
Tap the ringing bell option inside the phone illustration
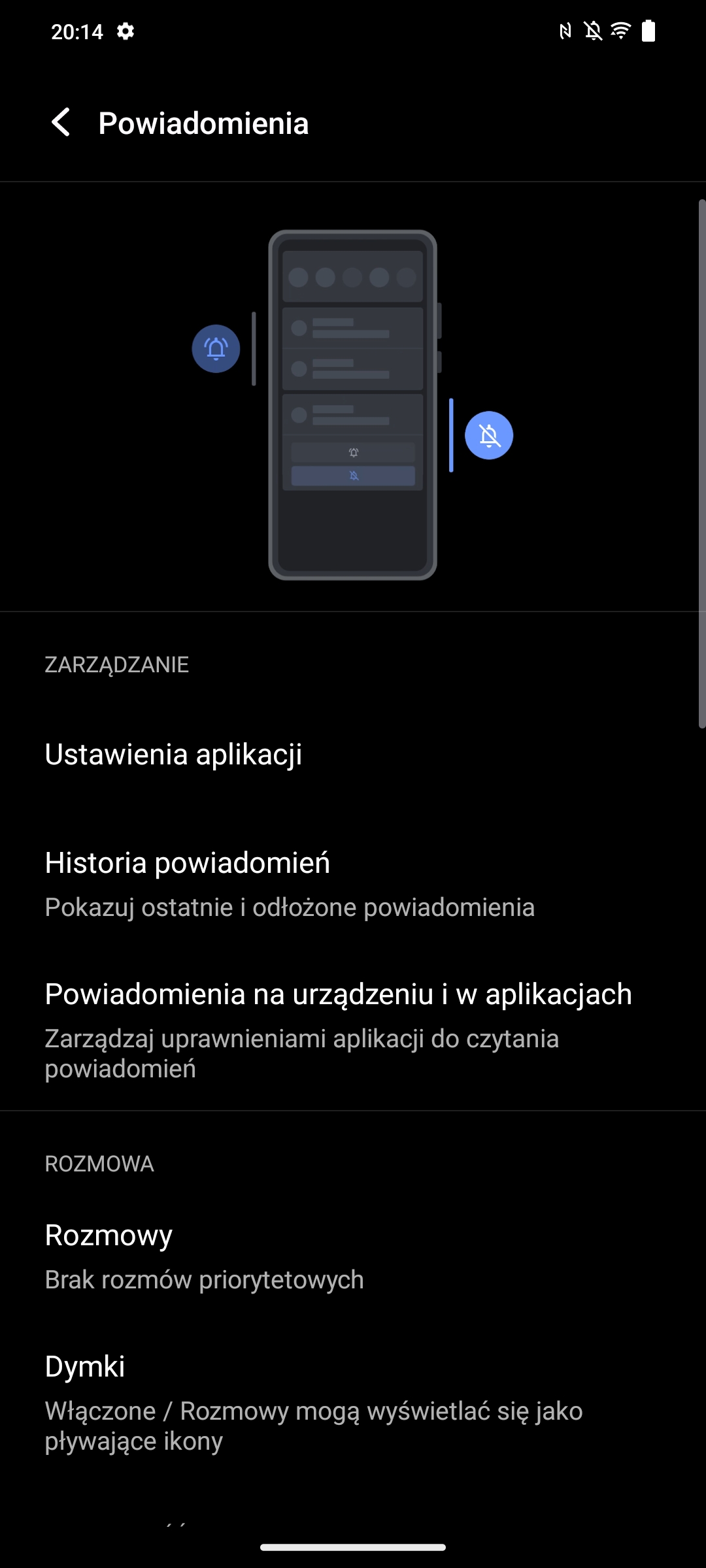tap(352, 452)
